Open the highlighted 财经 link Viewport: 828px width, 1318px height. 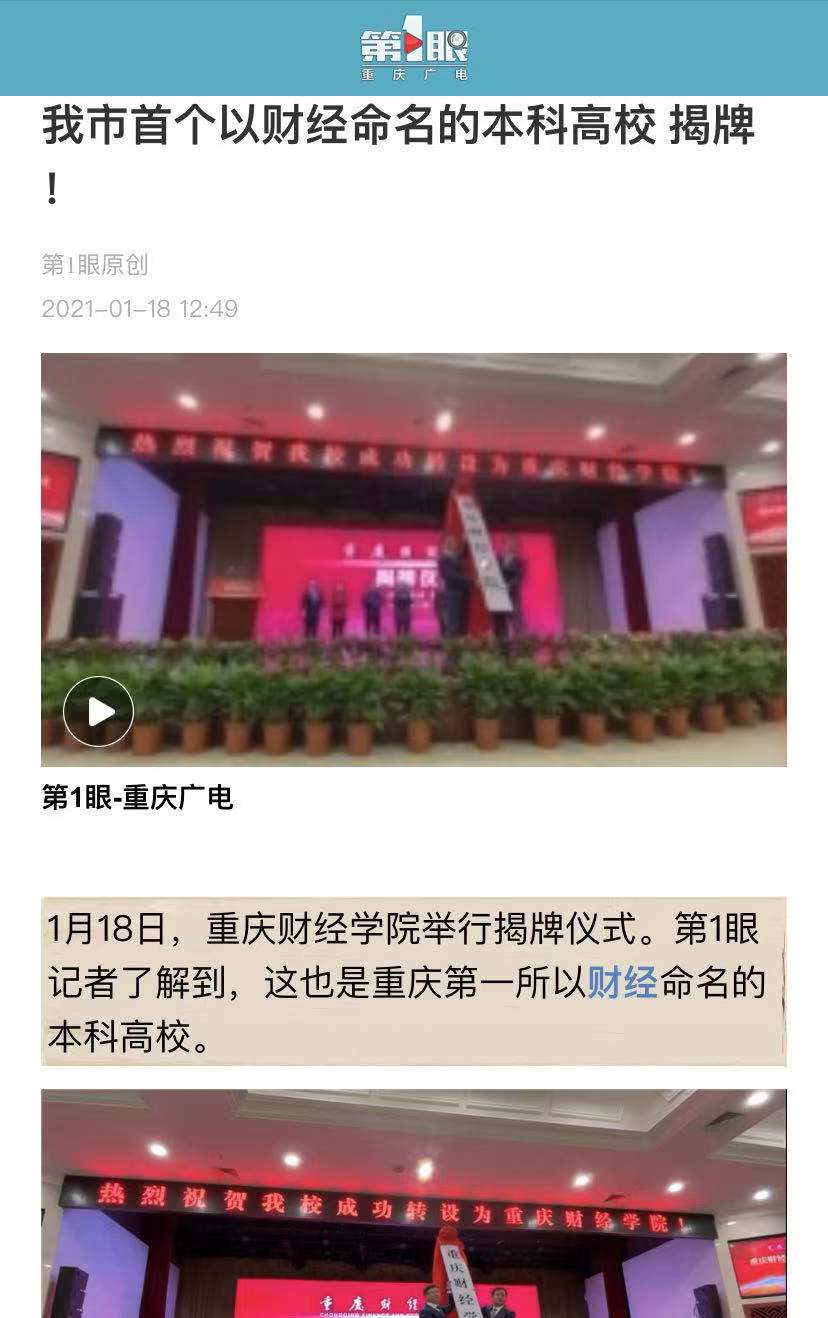[x=621, y=983]
